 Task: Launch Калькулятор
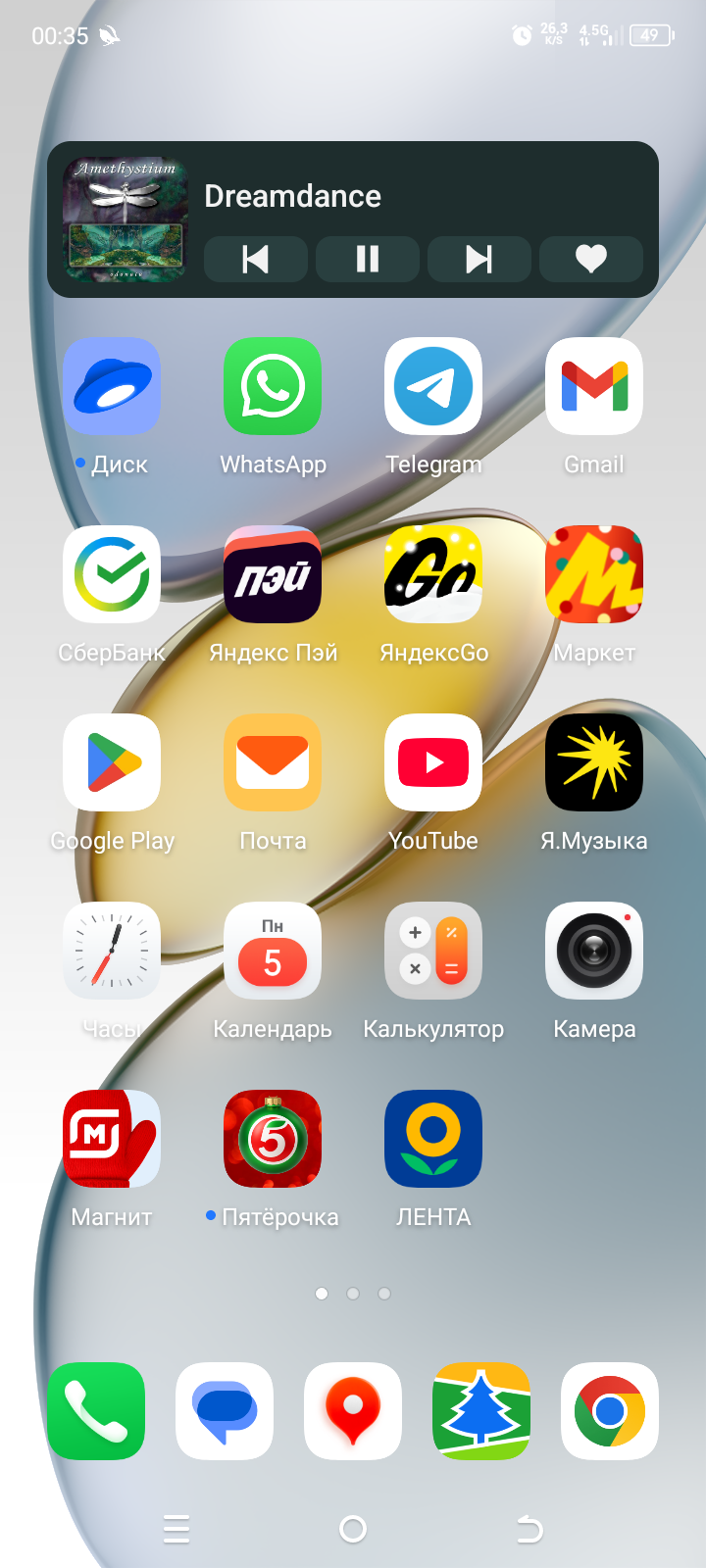pos(433,951)
